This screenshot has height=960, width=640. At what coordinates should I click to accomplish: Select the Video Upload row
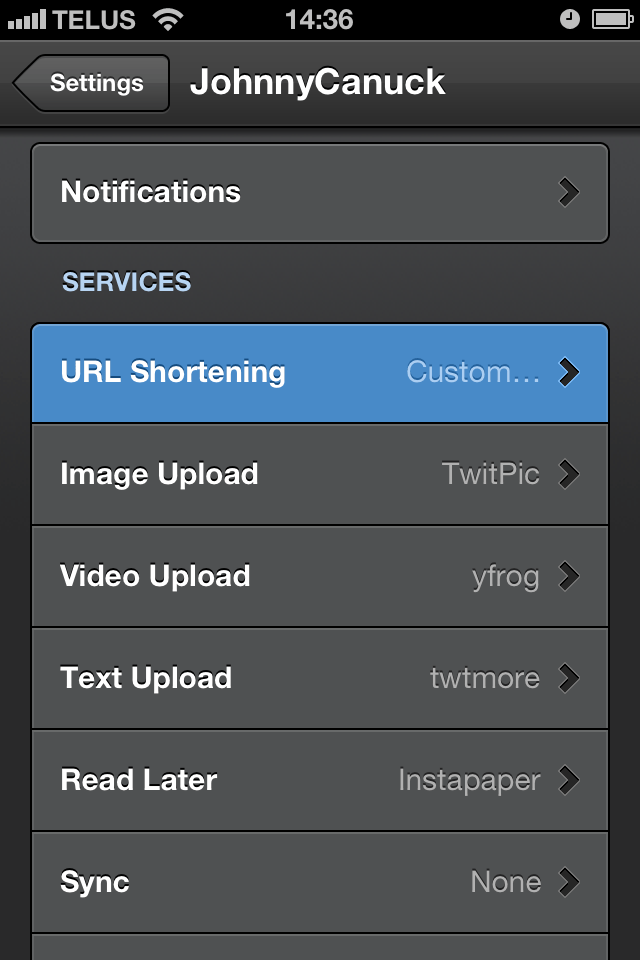320,576
